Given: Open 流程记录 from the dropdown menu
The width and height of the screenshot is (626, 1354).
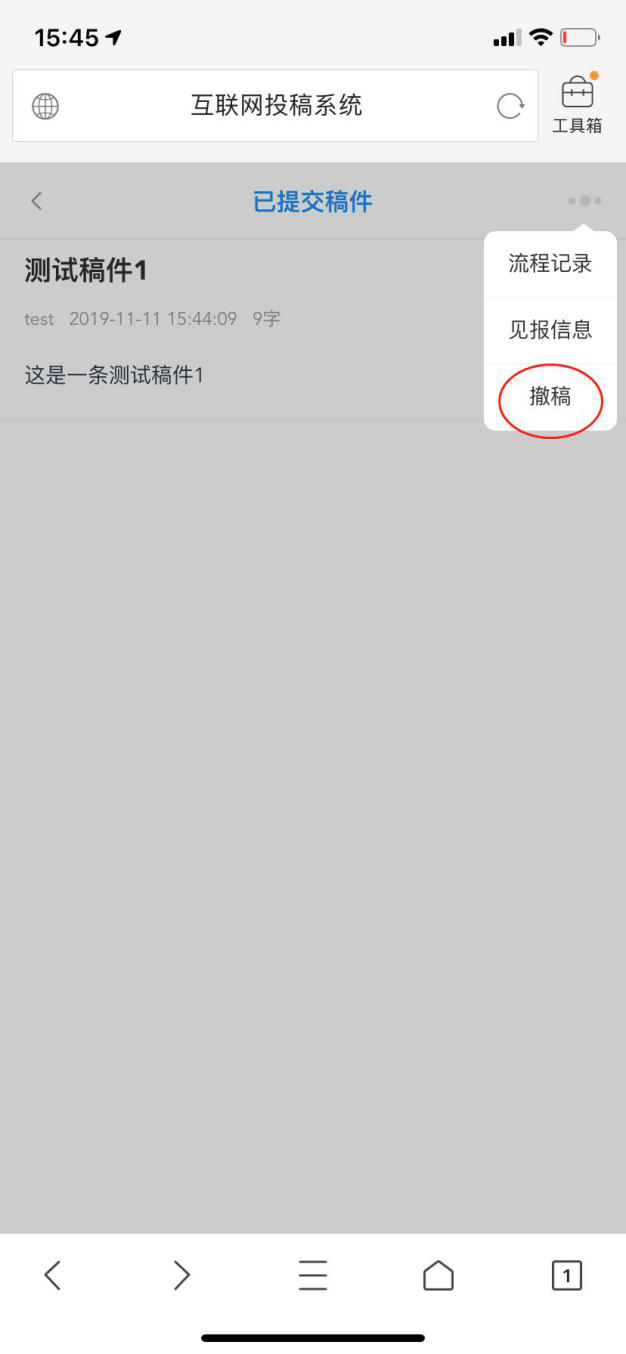Looking at the screenshot, I should tap(550, 264).
